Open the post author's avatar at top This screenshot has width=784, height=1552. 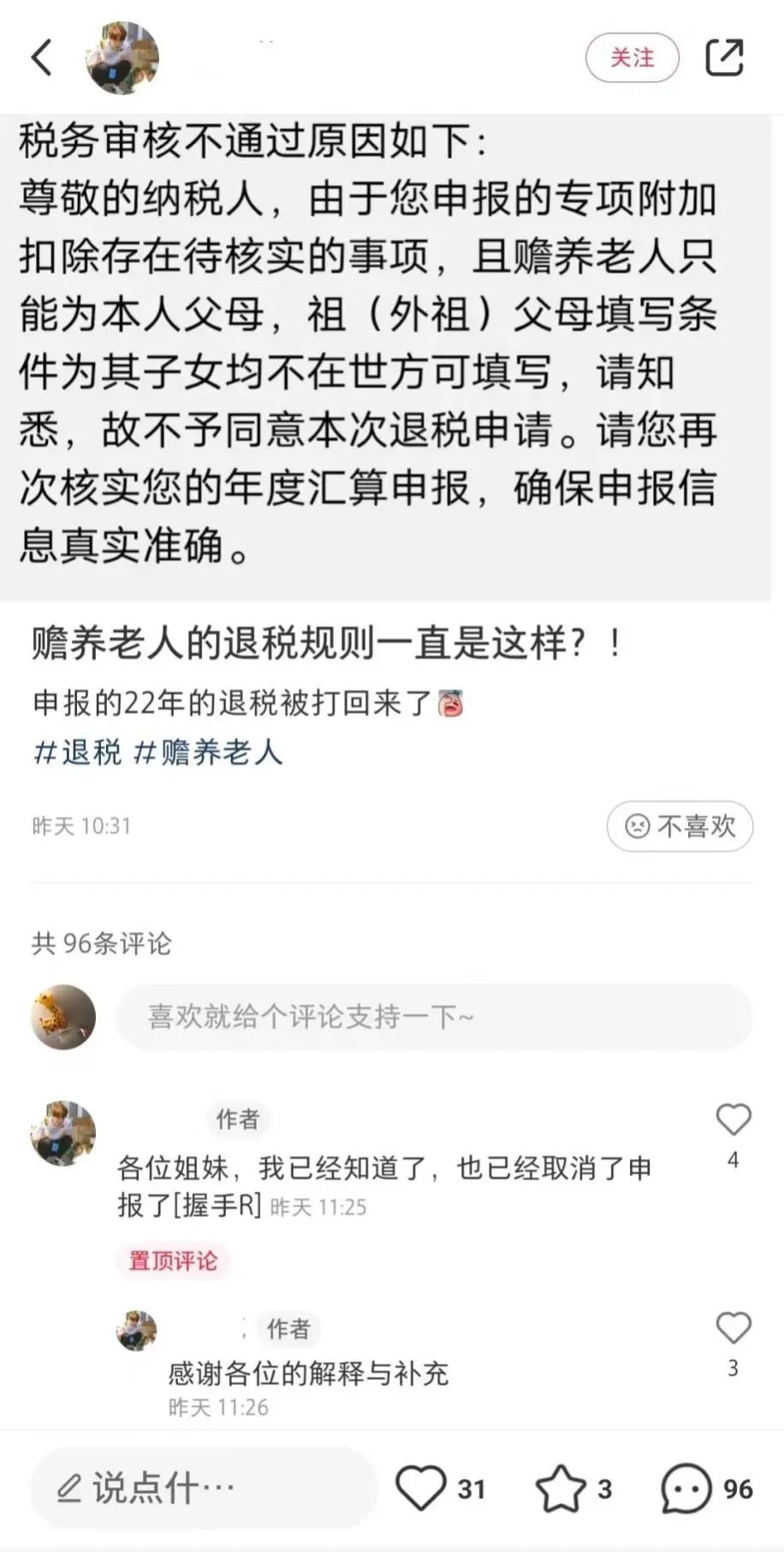coord(122,57)
